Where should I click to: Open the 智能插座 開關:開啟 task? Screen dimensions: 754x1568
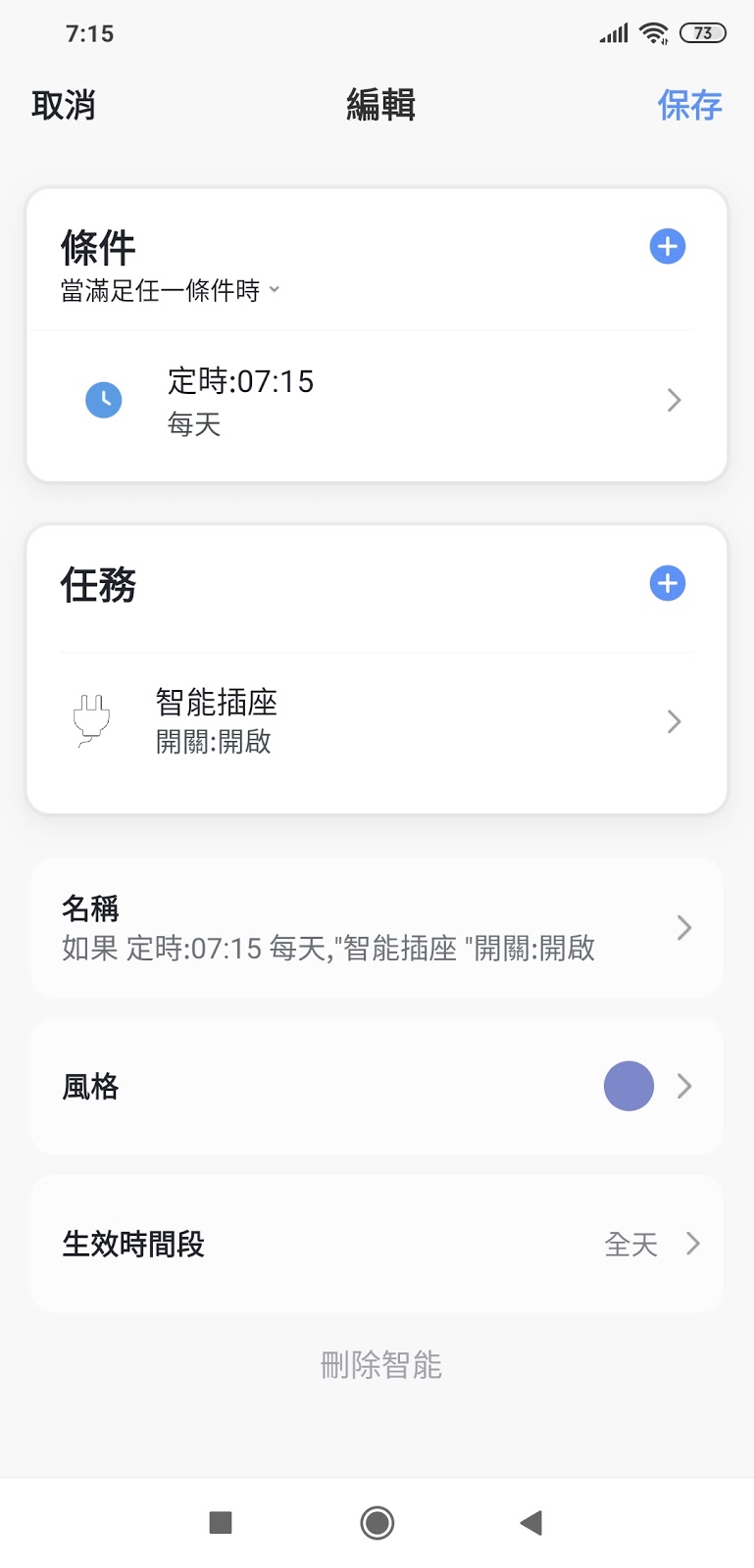point(377,722)
